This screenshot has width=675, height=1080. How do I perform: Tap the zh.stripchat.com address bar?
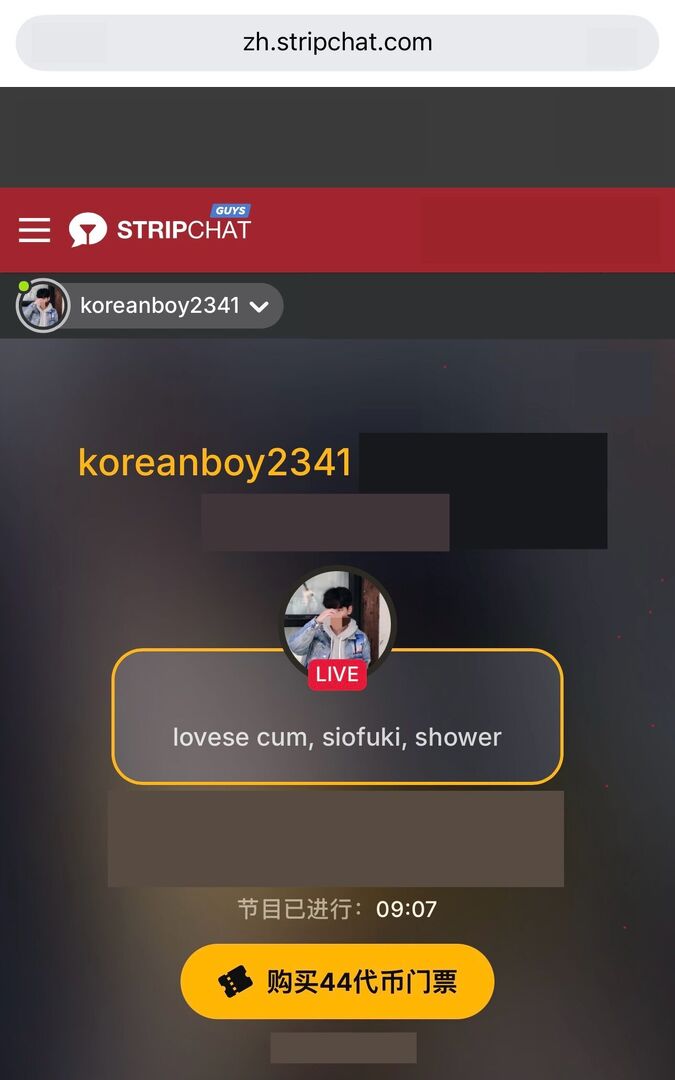pos(337,43)
